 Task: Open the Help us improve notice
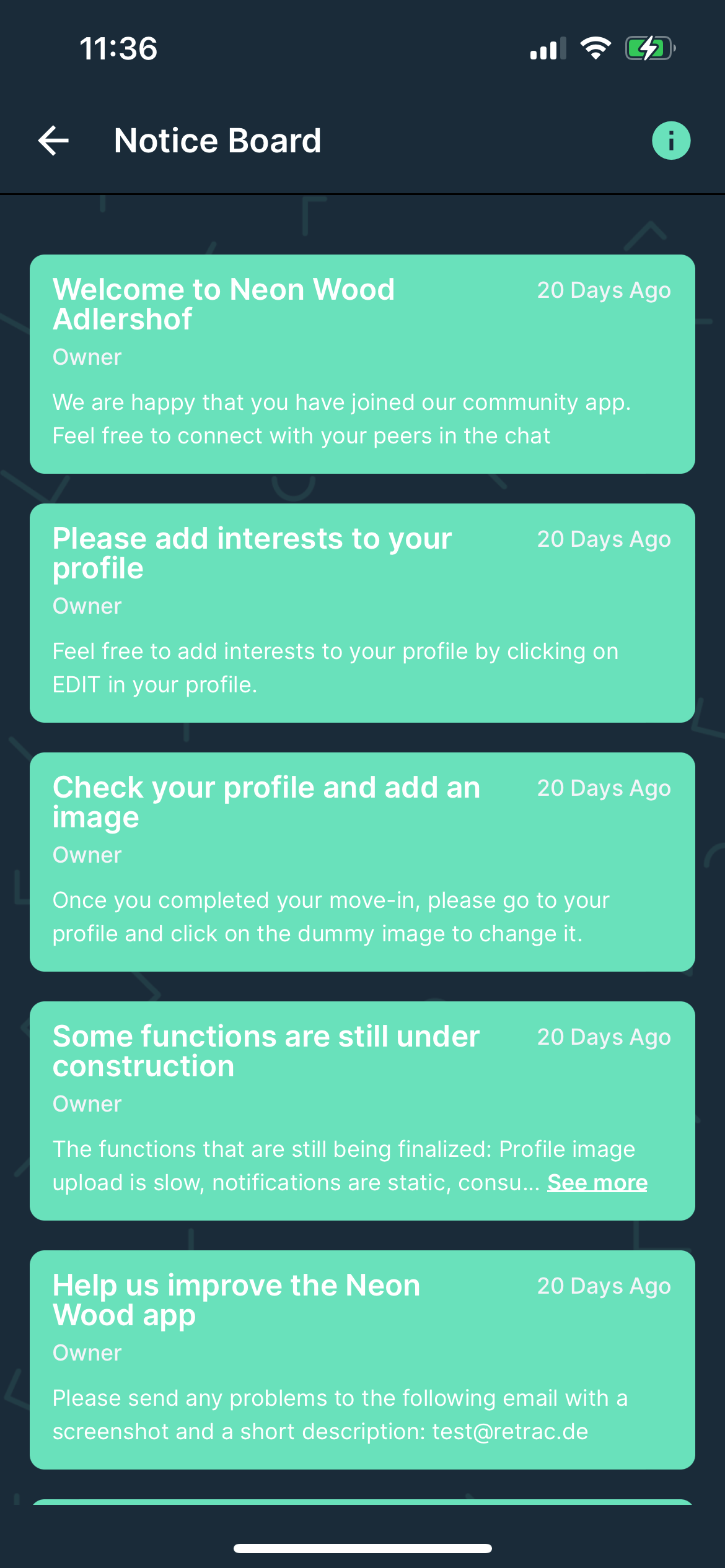pos(362,1360)
